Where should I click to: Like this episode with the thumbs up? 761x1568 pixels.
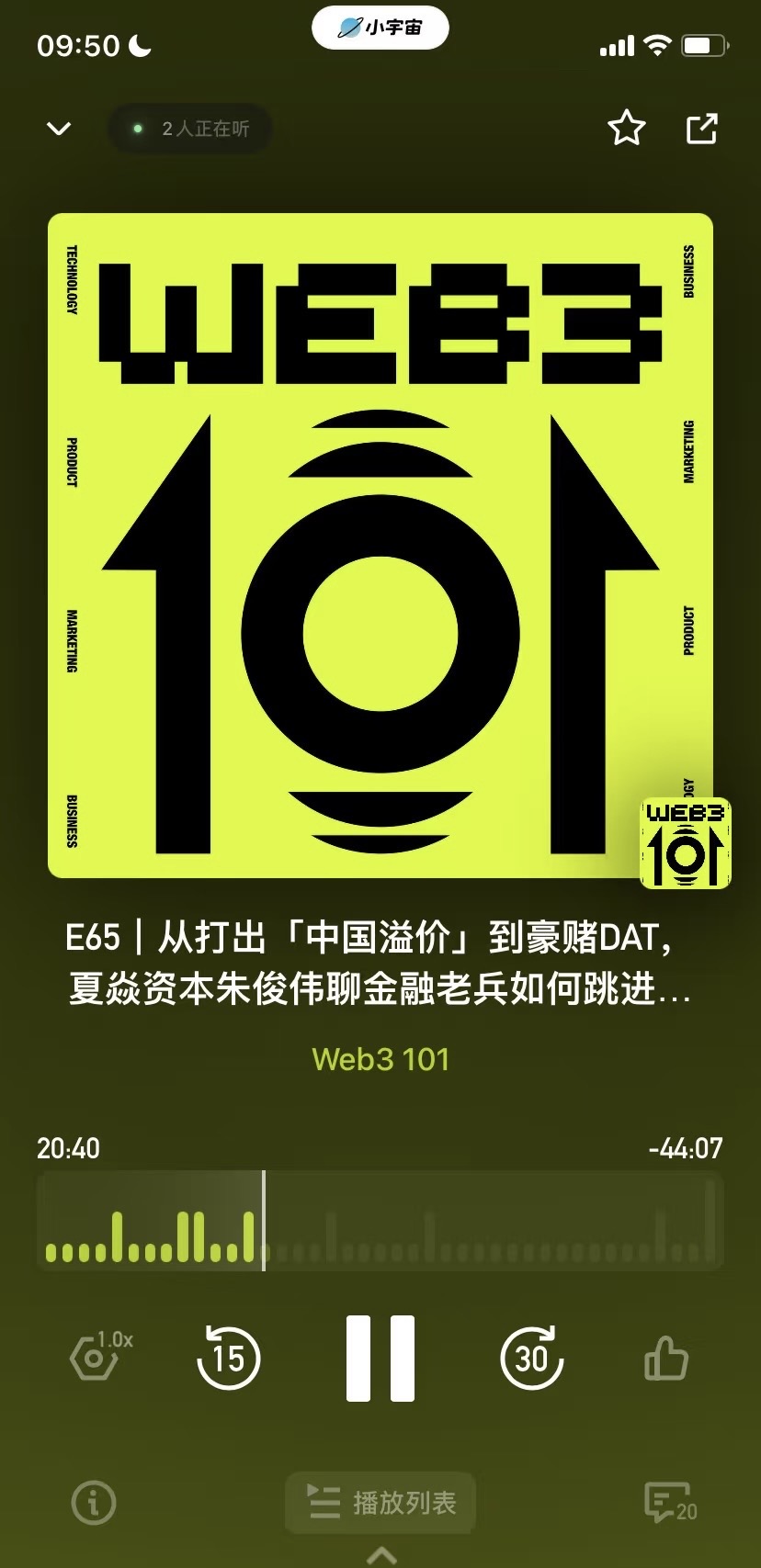(x=666, y=1358)
